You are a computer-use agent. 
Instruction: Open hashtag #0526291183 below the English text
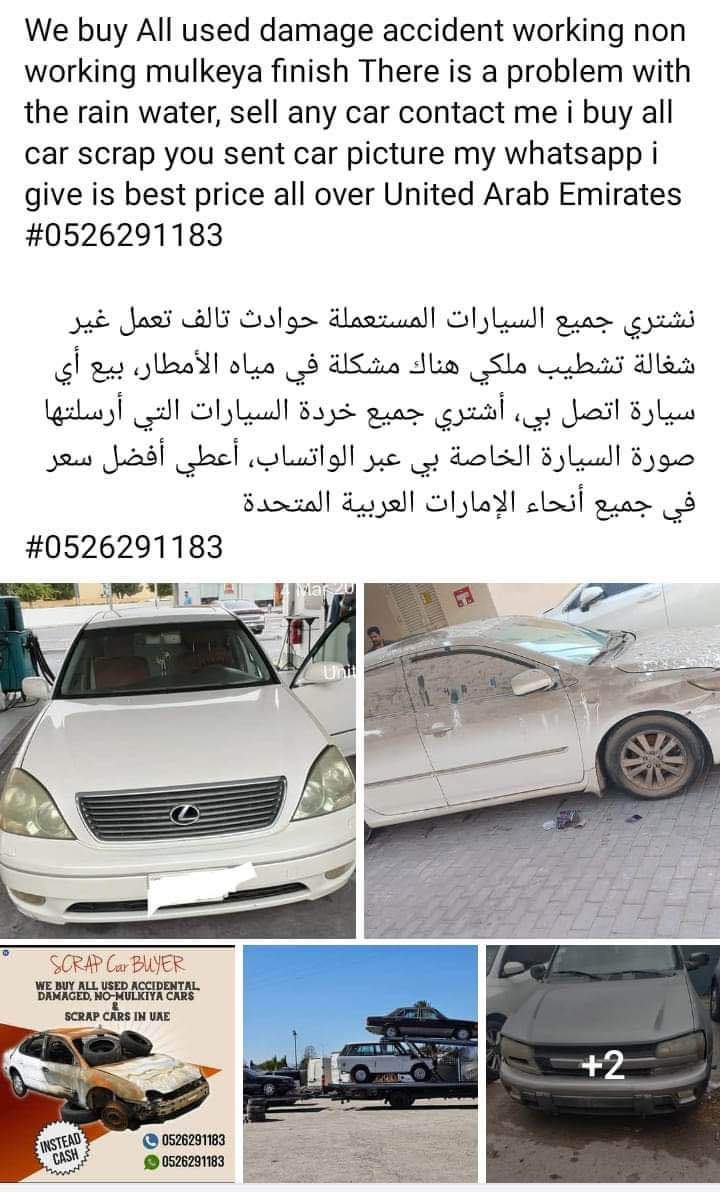click(123, 237)
